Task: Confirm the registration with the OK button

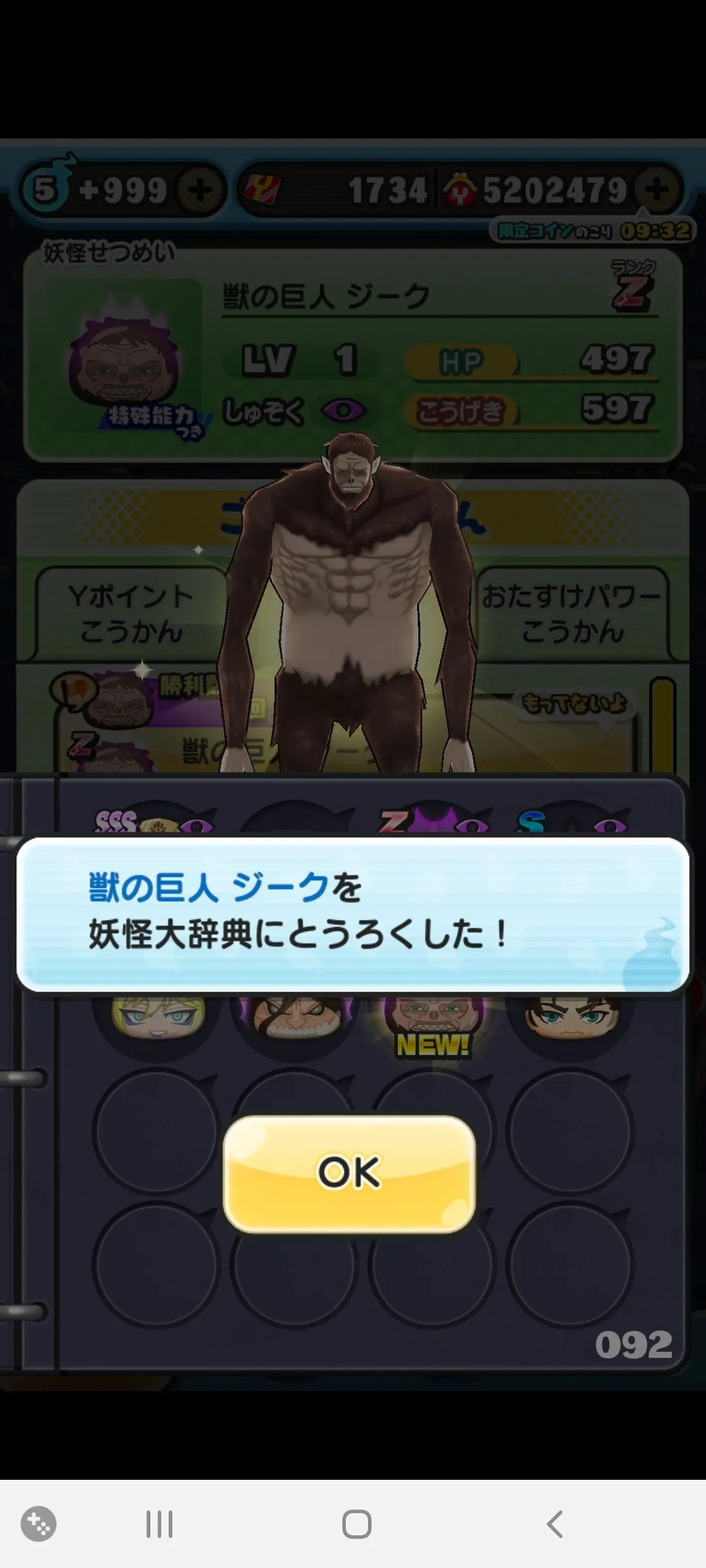Action: pos(349,1173)
